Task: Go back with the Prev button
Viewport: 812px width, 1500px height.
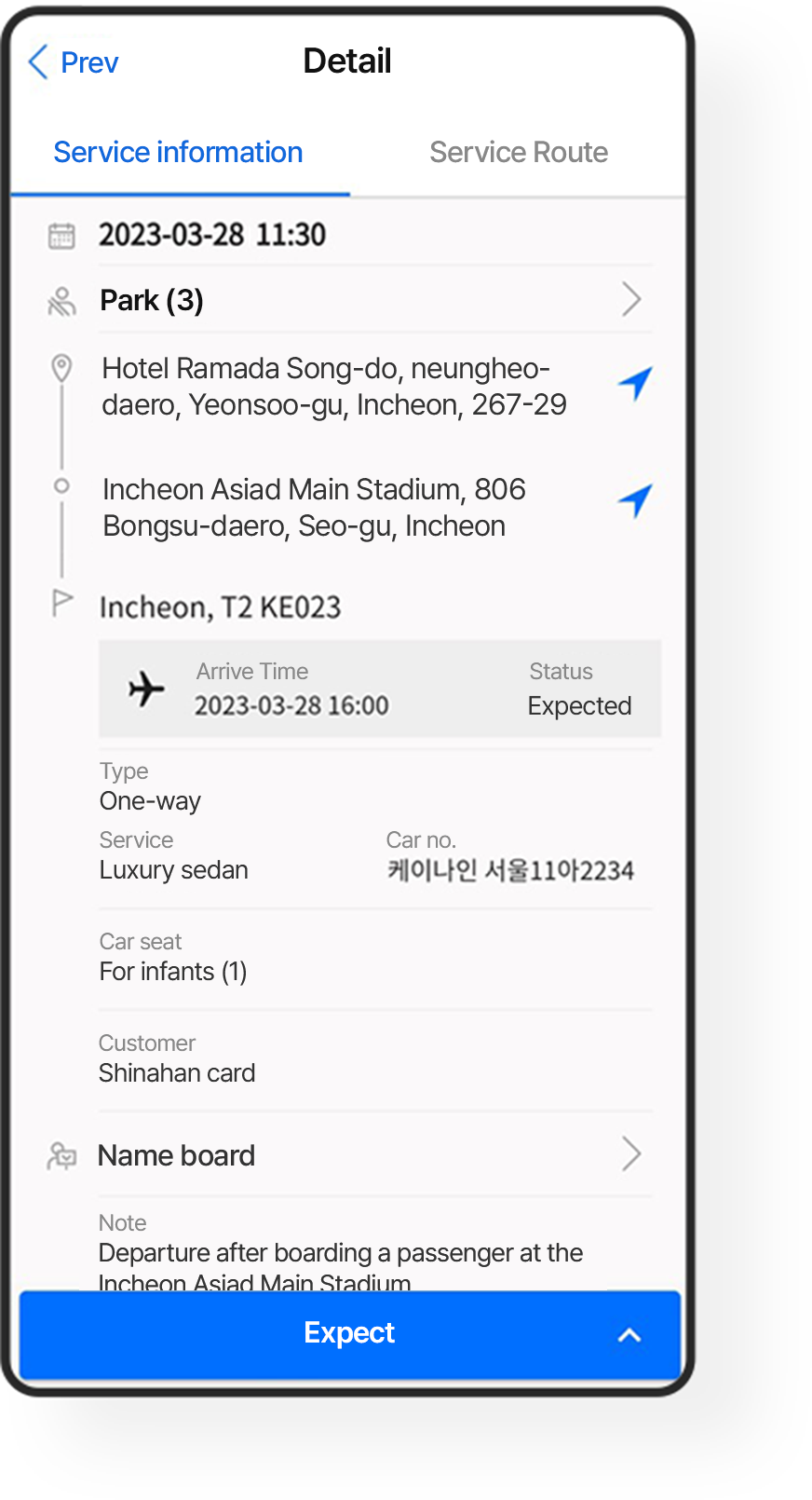Action: [x=74, y=62]
